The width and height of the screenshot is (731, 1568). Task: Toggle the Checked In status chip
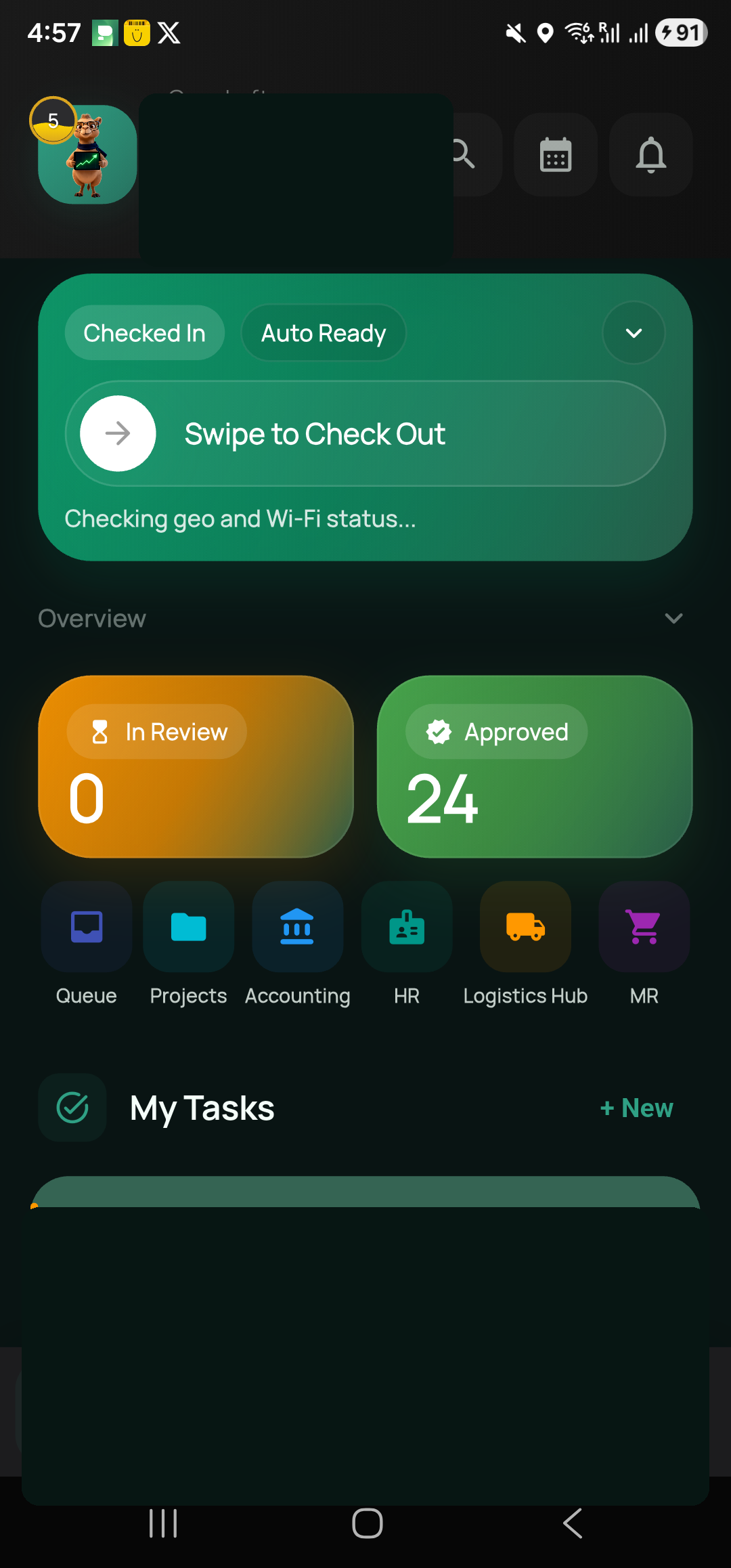point(144,332)
